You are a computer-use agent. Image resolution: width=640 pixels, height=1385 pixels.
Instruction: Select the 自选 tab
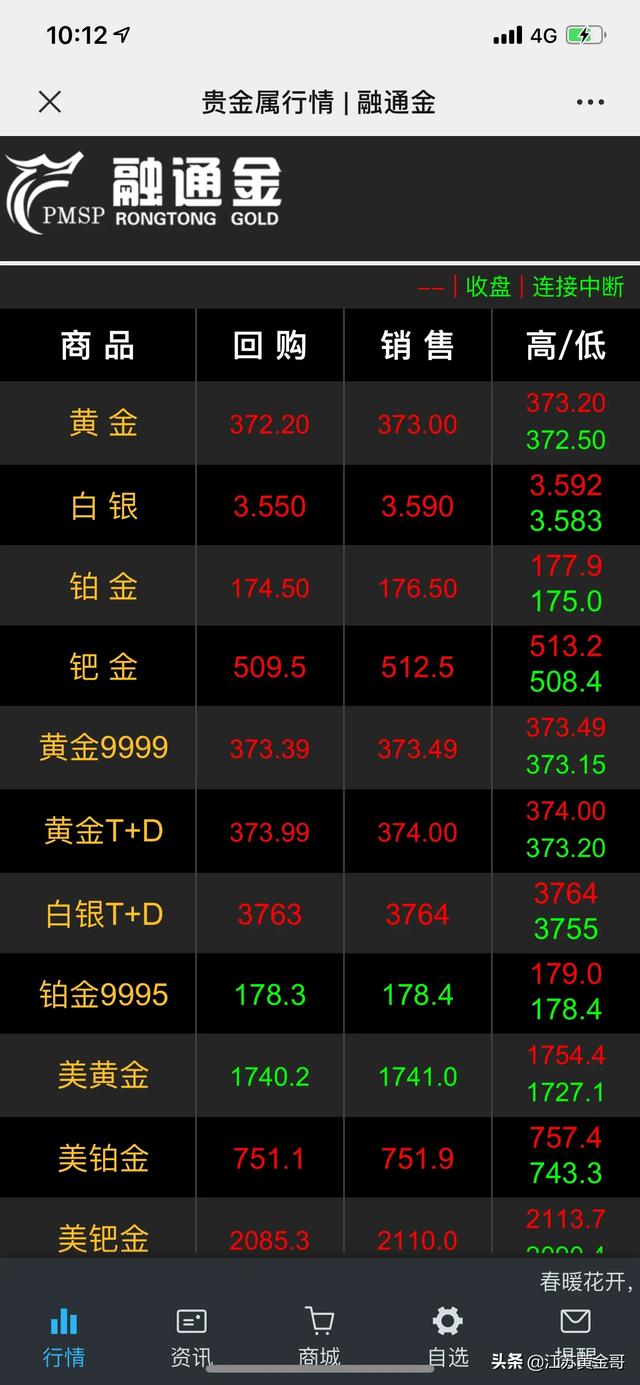click(447, 1336)
